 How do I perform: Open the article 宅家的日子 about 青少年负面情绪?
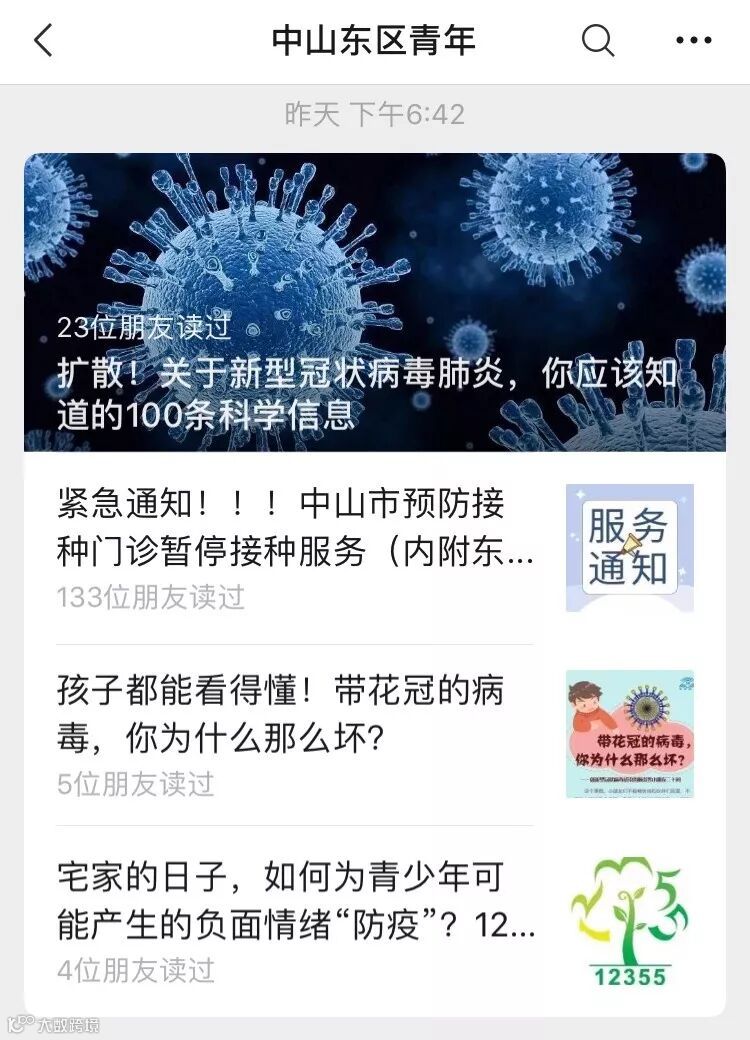(x=375, y=921)
